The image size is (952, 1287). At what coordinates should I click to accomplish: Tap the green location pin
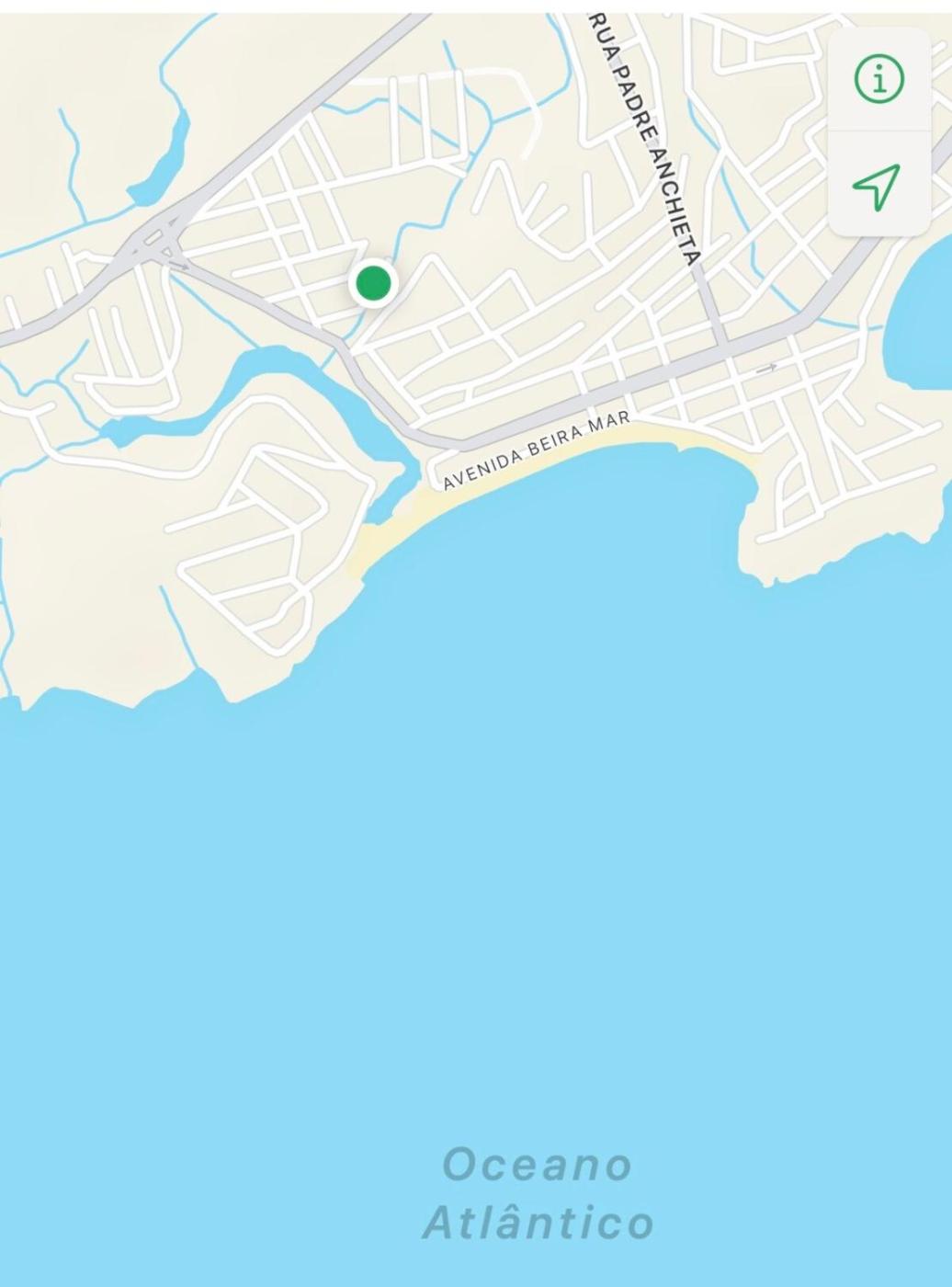(x=373, y=283)
